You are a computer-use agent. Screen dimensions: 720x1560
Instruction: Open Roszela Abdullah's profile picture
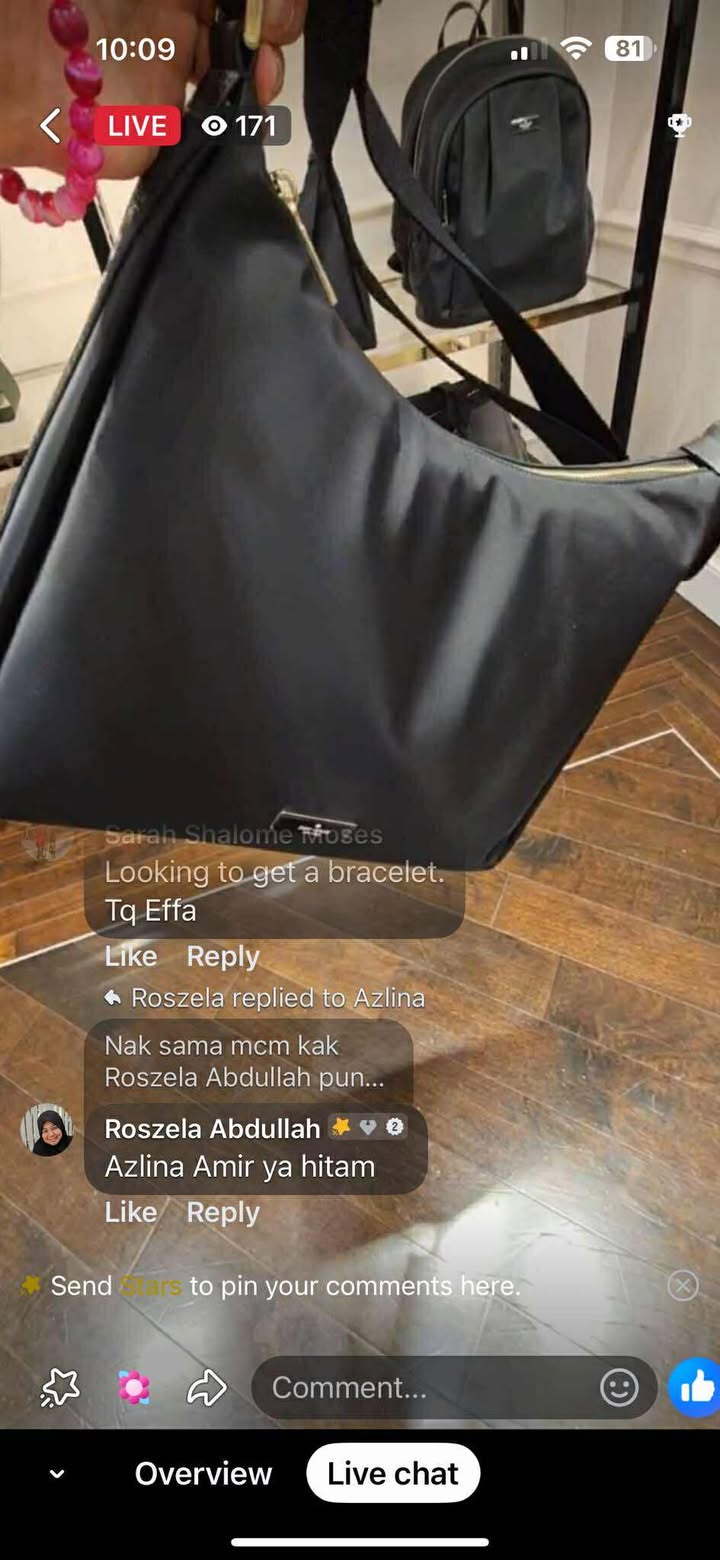47,1130
